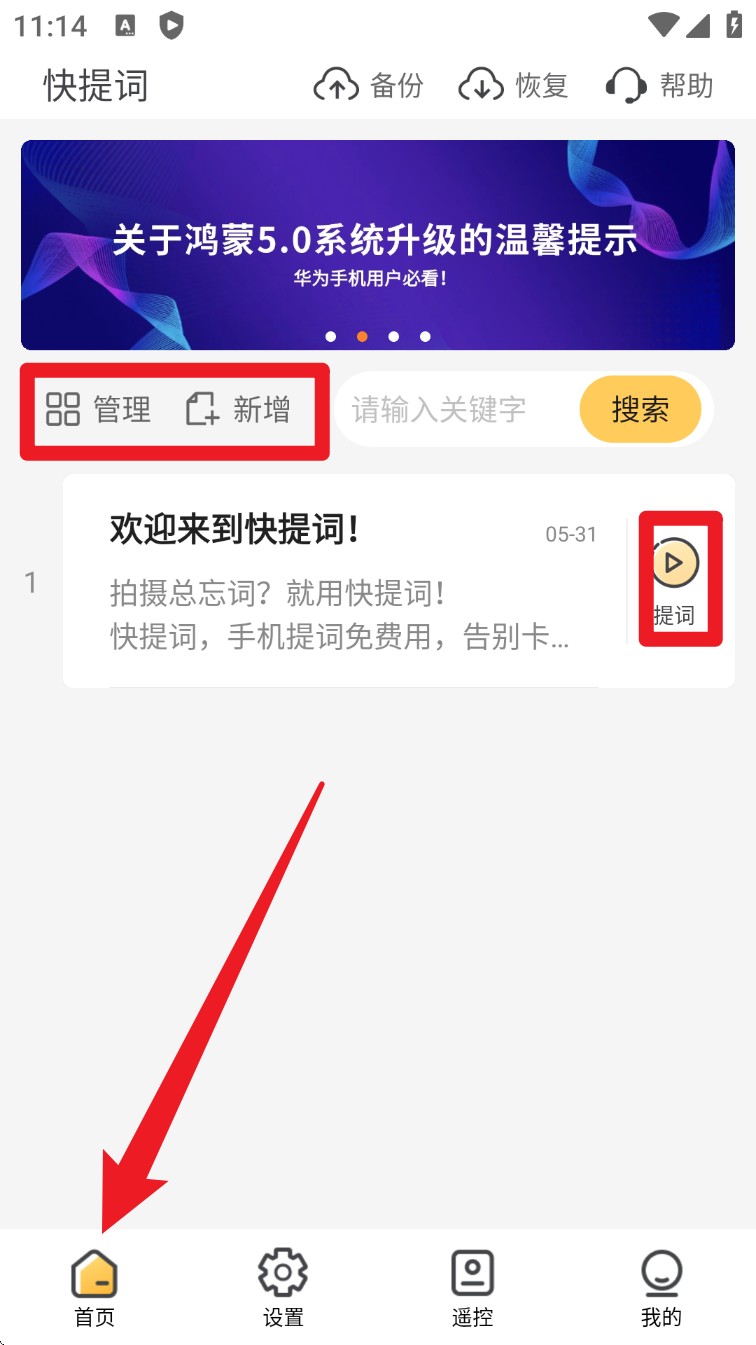Open the 鸿蒙5.0 upgrade notice banner
Viewport: 756px width, 1345px height.
pyautogui.click(x=377, y=245)
